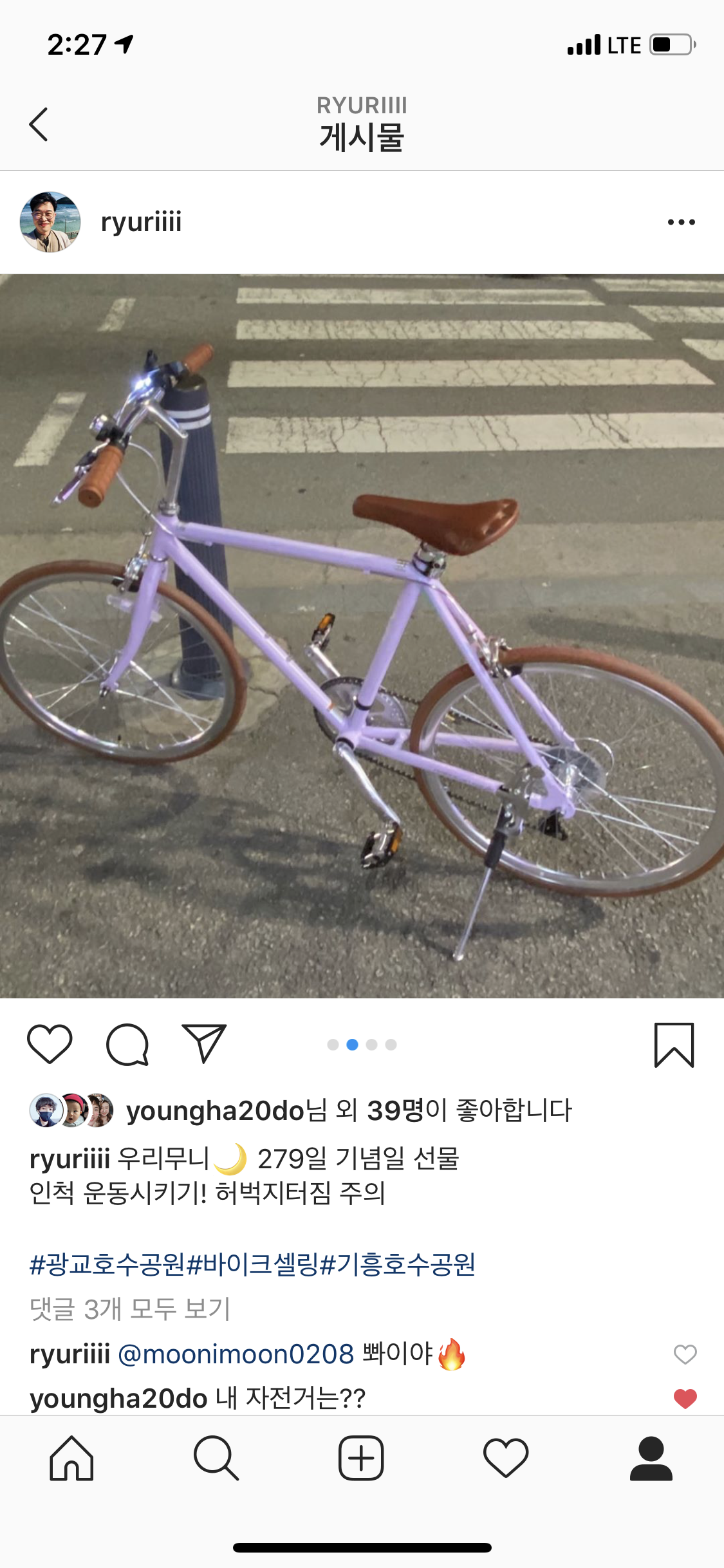The height and width of the screenshot is (1568, 724).
Task: Switch to the Search tab
Action: pyautogui.click(x=216, y=1458)
